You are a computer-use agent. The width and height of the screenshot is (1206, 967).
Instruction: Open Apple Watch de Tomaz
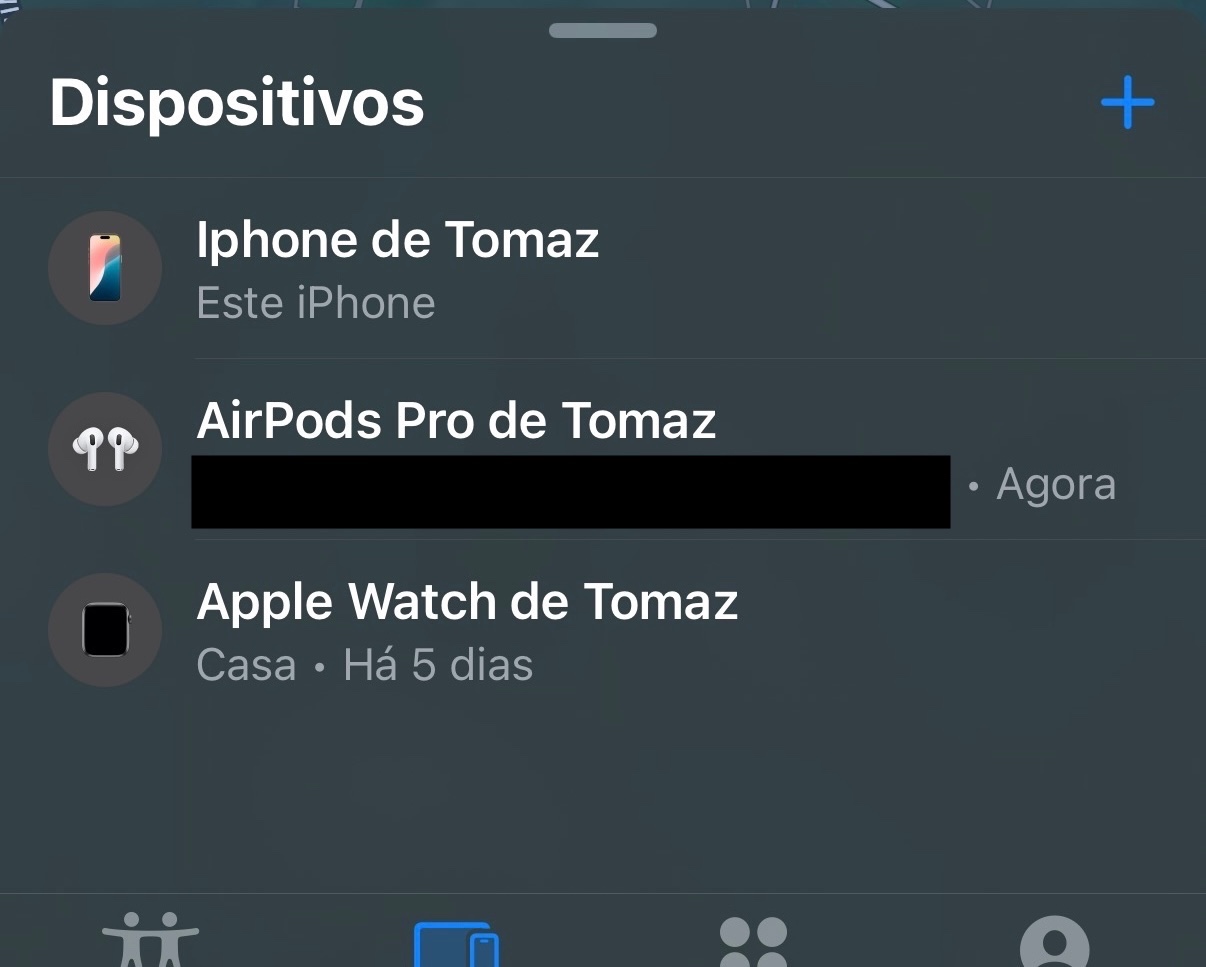603,630
